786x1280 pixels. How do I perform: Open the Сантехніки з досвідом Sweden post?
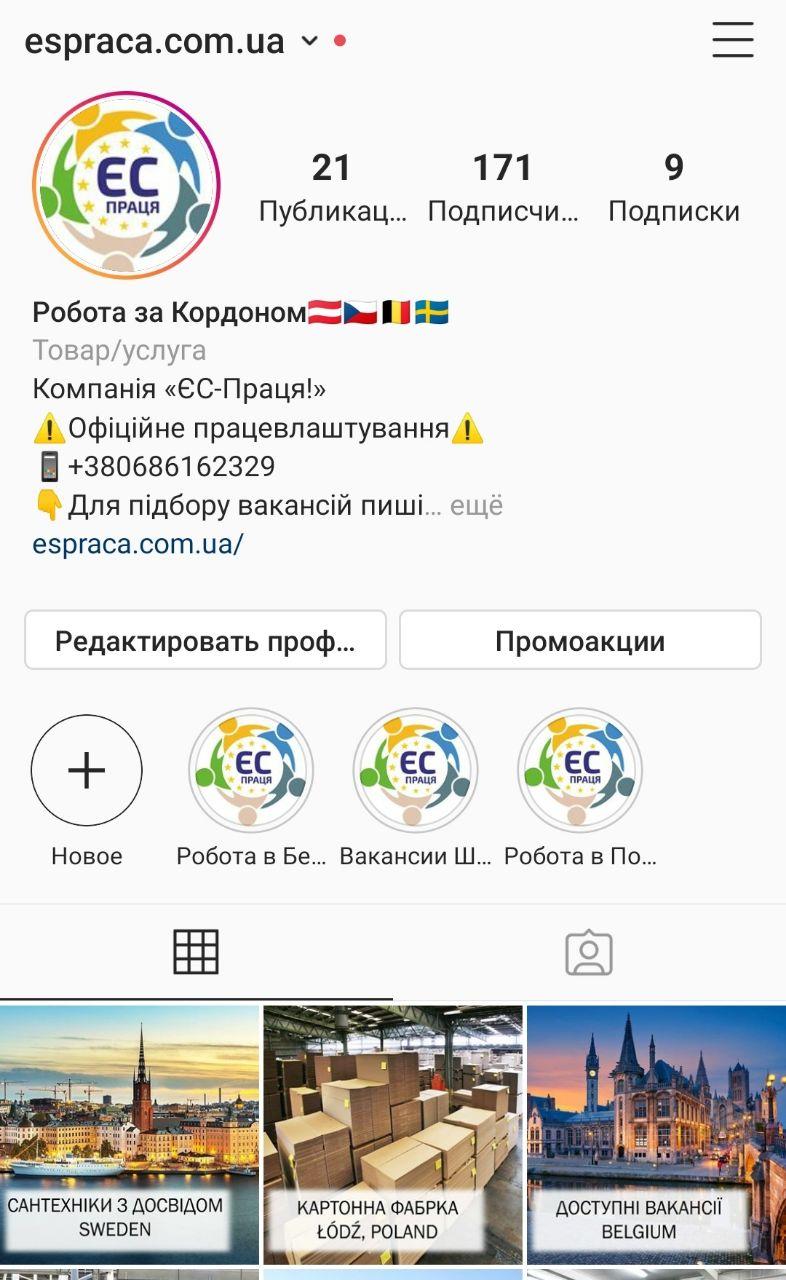[129, 1134]
